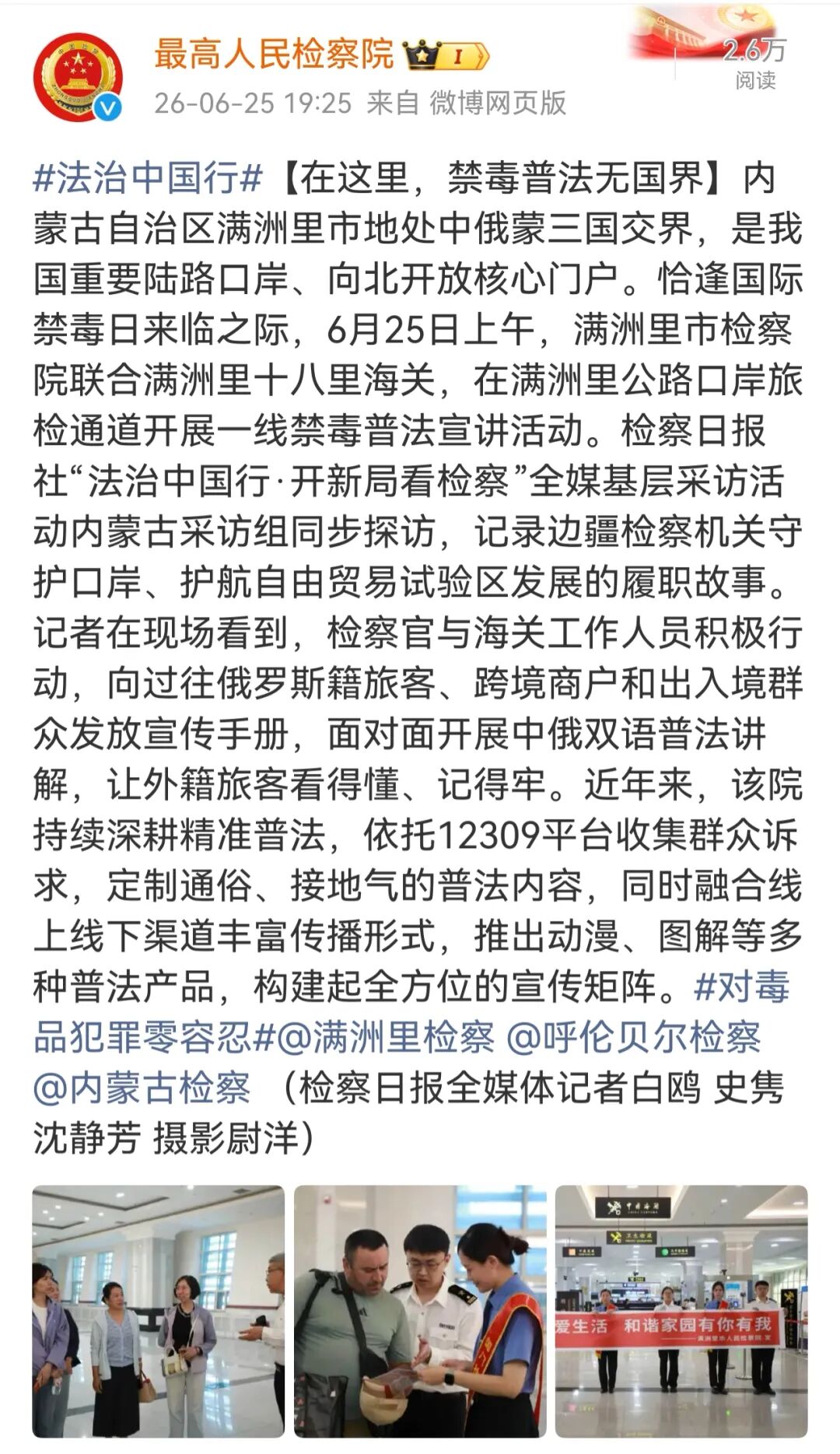This screenshot has height=1454, width=840.
Task: Visit the @呼伦贝尔检察 mention
Action: 634,1037
